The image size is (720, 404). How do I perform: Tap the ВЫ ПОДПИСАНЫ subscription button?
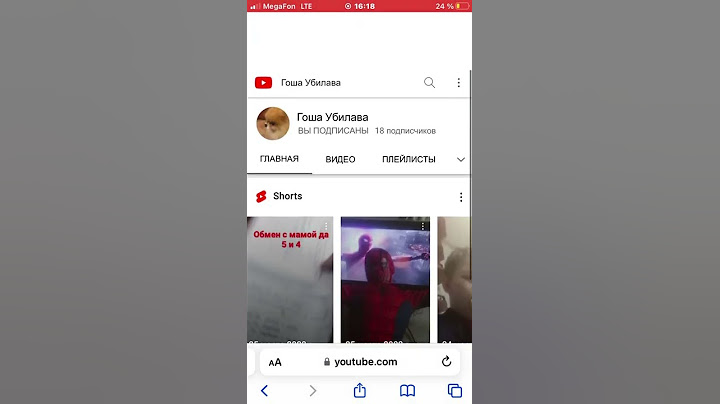pyautogui.click(x=333, y=131)
